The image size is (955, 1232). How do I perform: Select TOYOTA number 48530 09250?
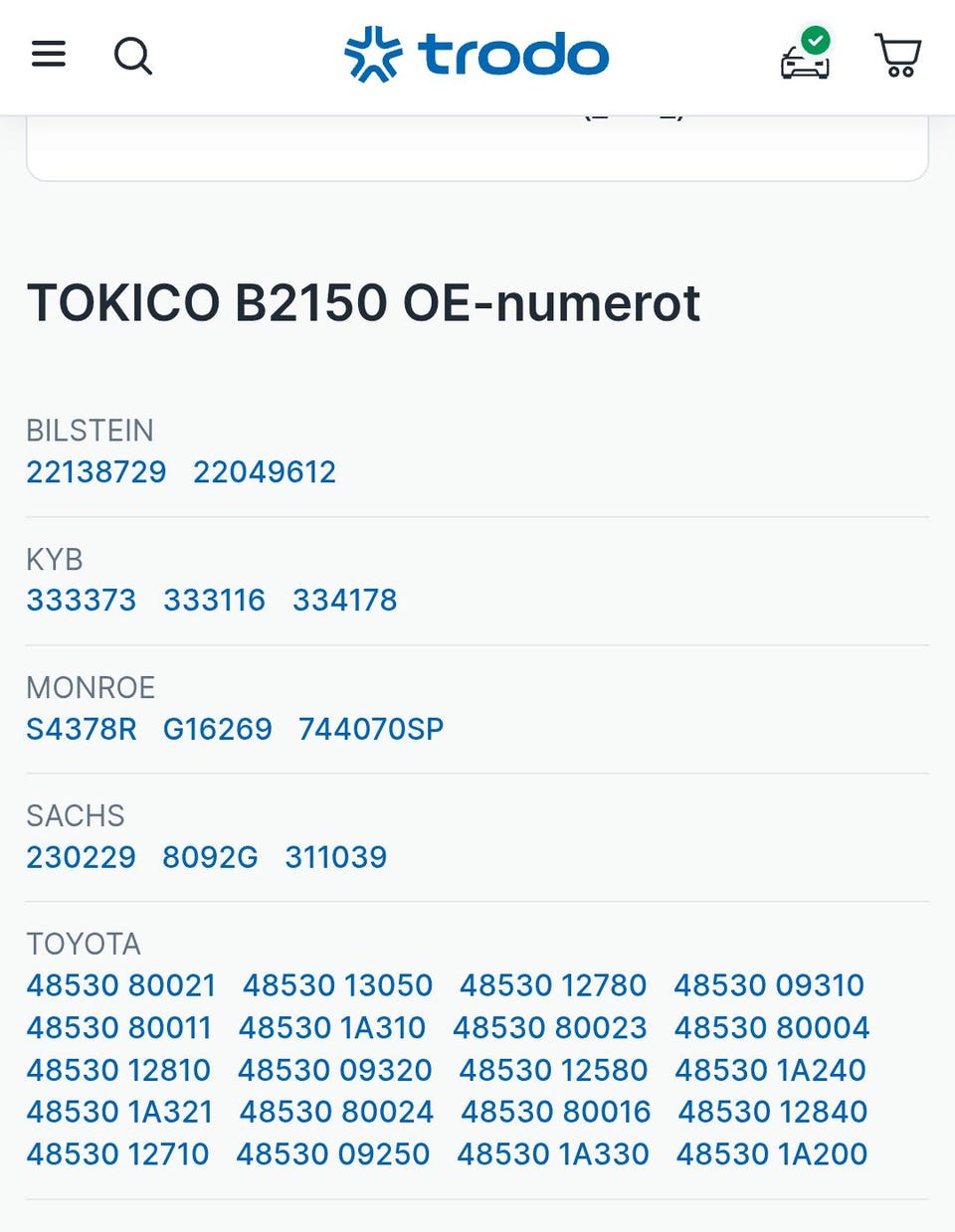[333, 1154]
